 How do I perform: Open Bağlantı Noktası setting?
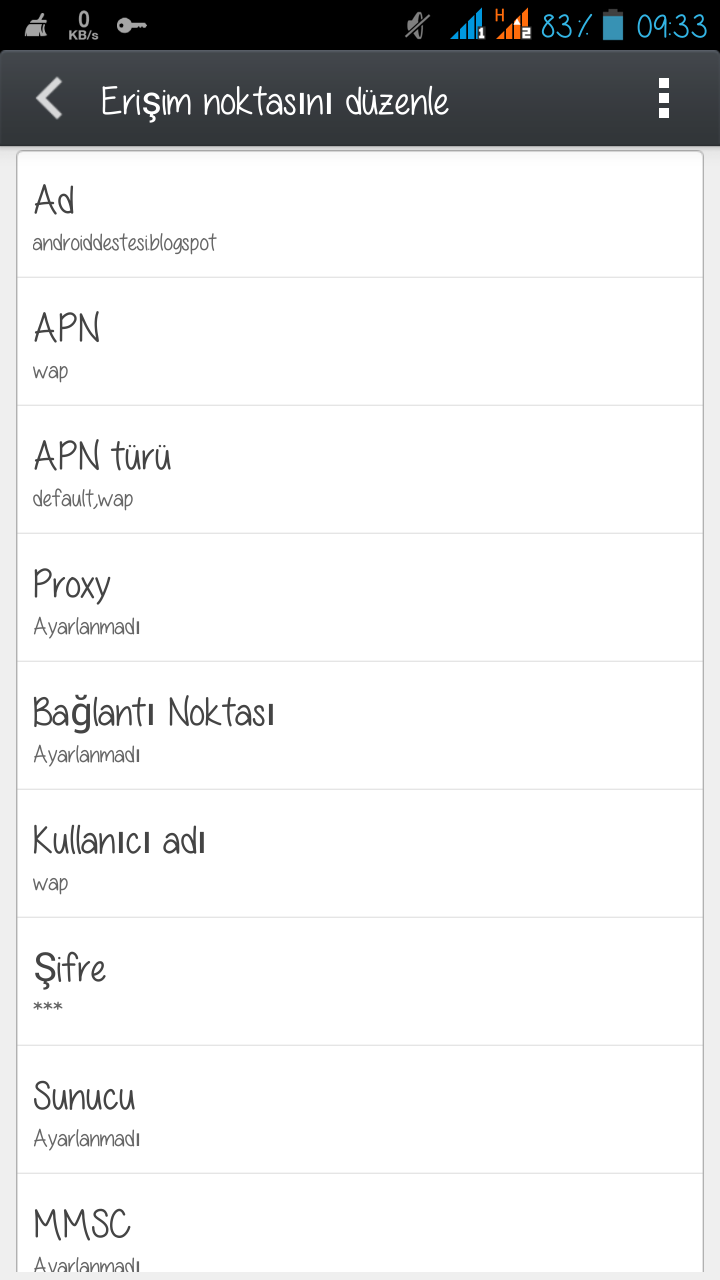(360, 726)
